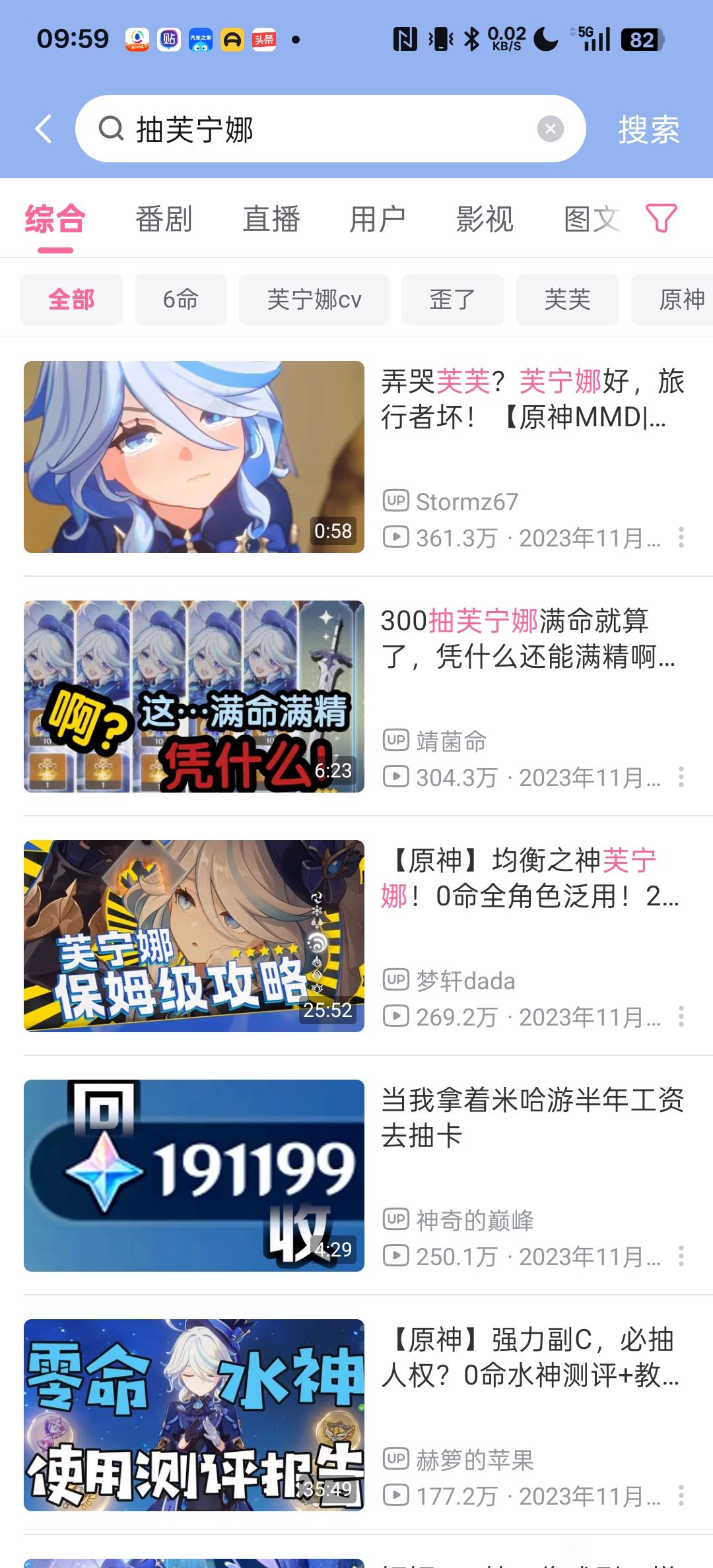
Task: Select the 芙宁娜cv chip
Action: click(x=314, y=300)
